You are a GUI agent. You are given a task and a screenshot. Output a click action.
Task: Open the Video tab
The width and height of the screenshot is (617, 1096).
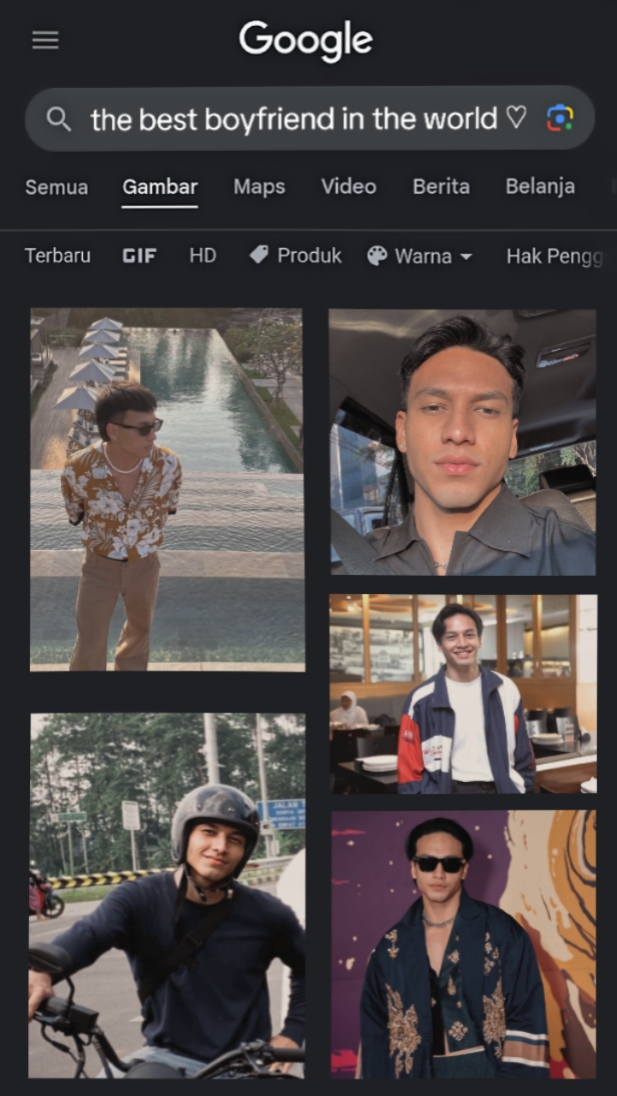(x=349, y=187)
